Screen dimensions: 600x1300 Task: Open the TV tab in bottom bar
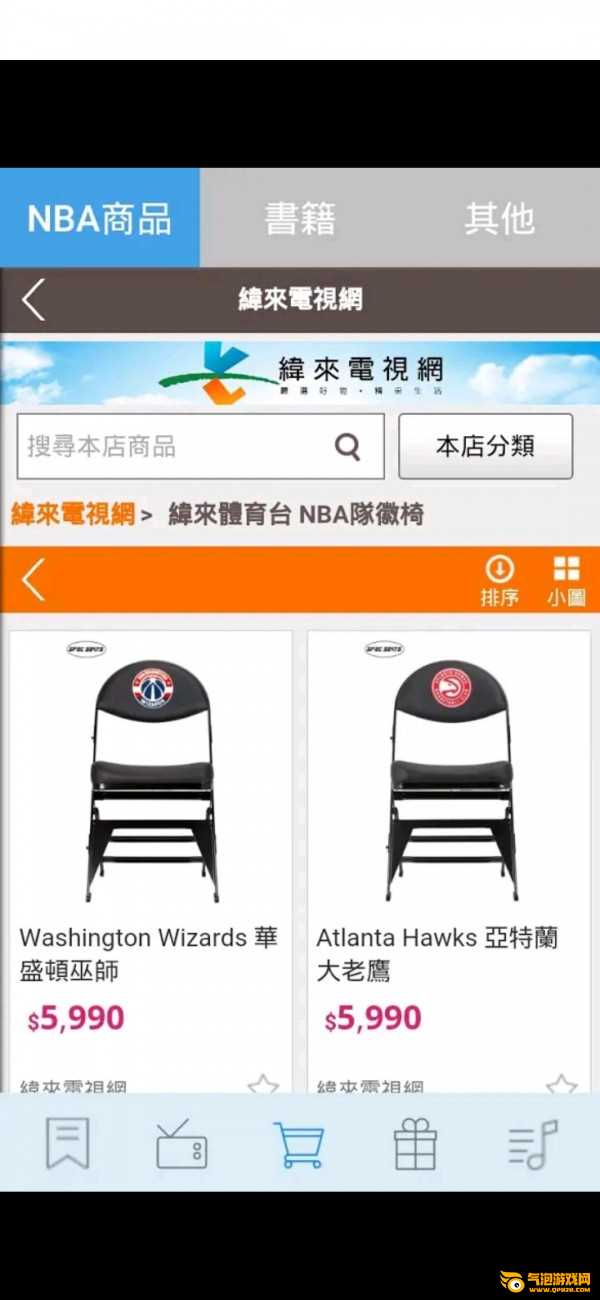182,1144
